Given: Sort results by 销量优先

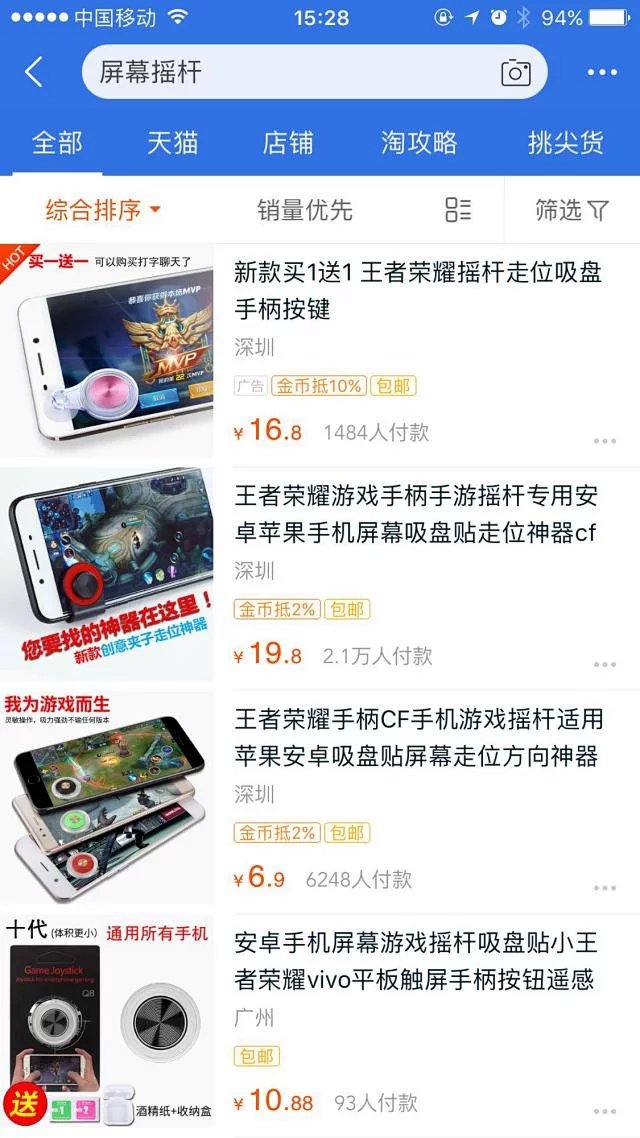Looking at the screenshot, I should coord(305,210).
